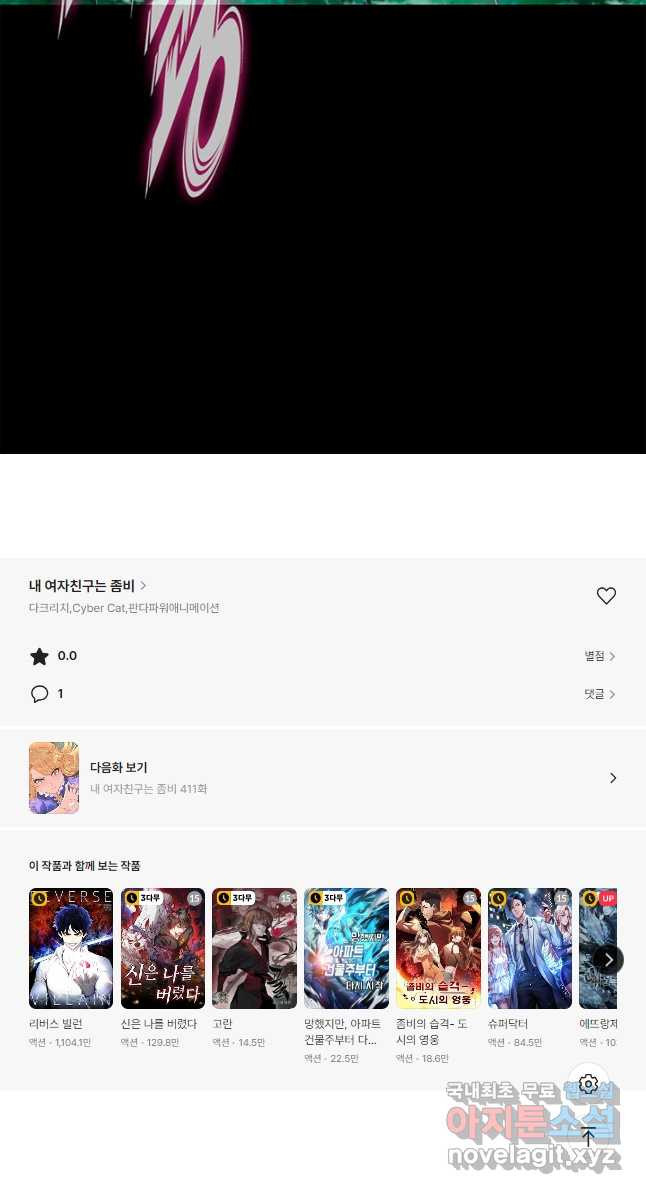
Task: Open the viewer settings gear
Action: [588, 1084]
